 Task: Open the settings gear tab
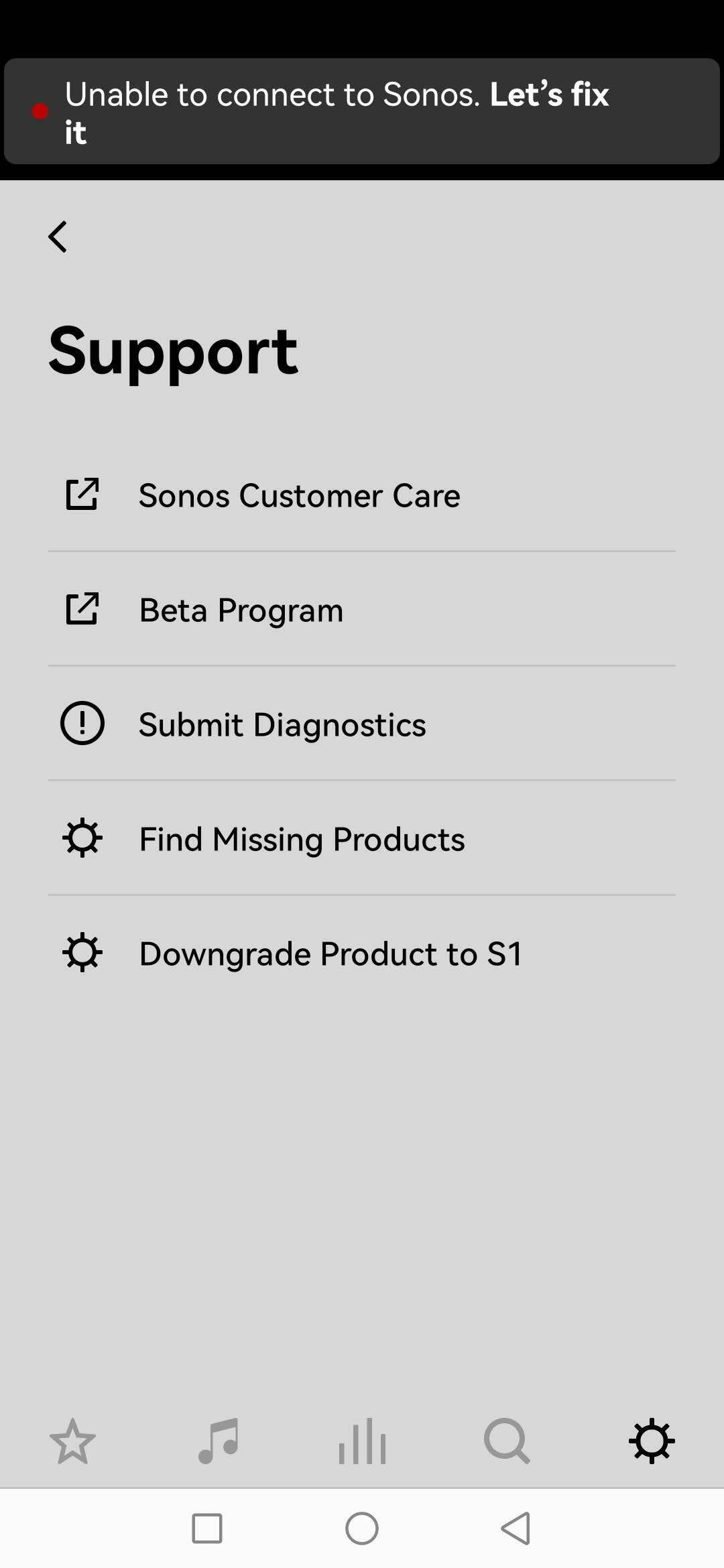652,1441
